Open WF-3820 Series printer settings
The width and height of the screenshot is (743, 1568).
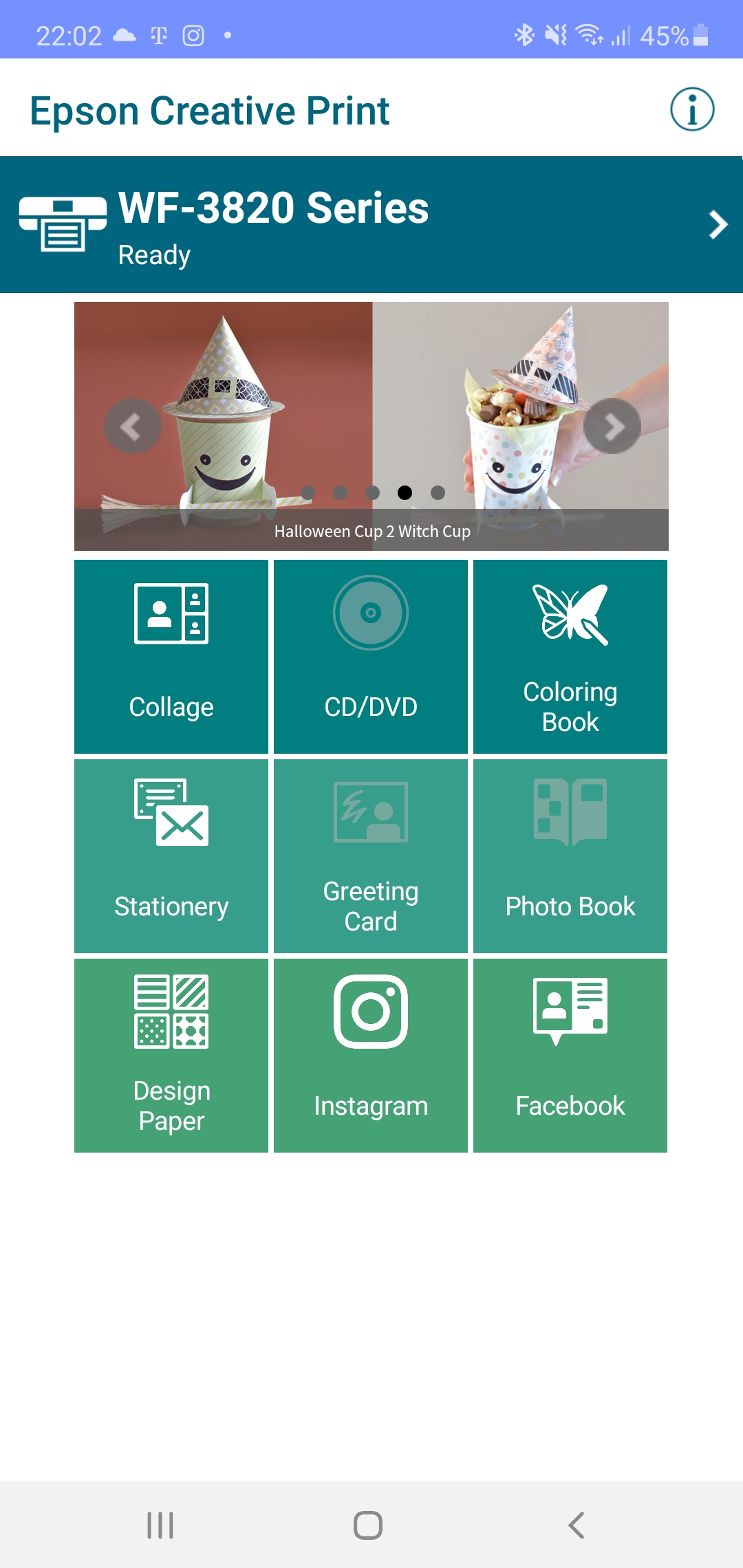pyautogui.click(x=371, y=225)
